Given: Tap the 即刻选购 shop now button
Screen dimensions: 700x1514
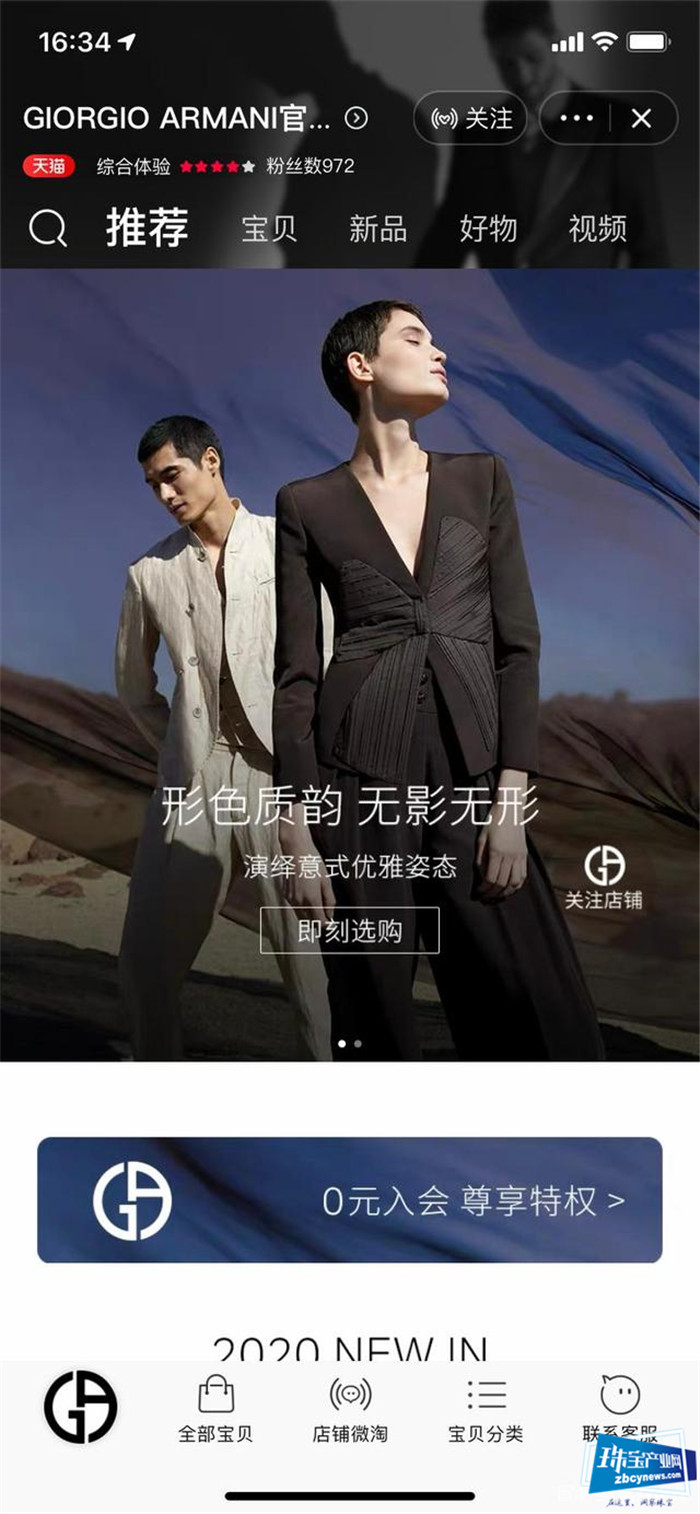Looking at the screenshot, I should click(350, 930).
